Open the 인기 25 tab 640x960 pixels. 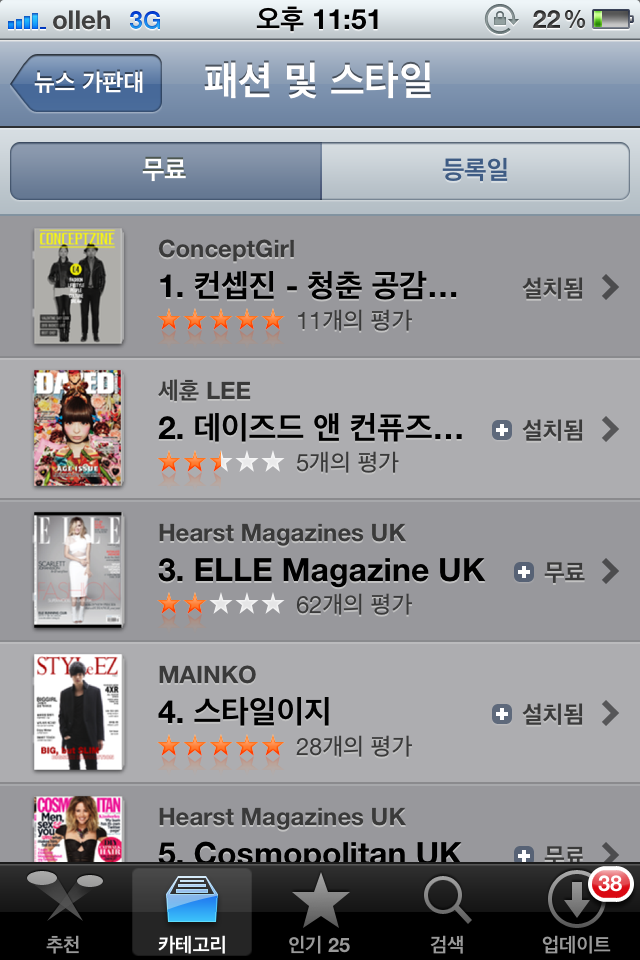click(320, 912)
